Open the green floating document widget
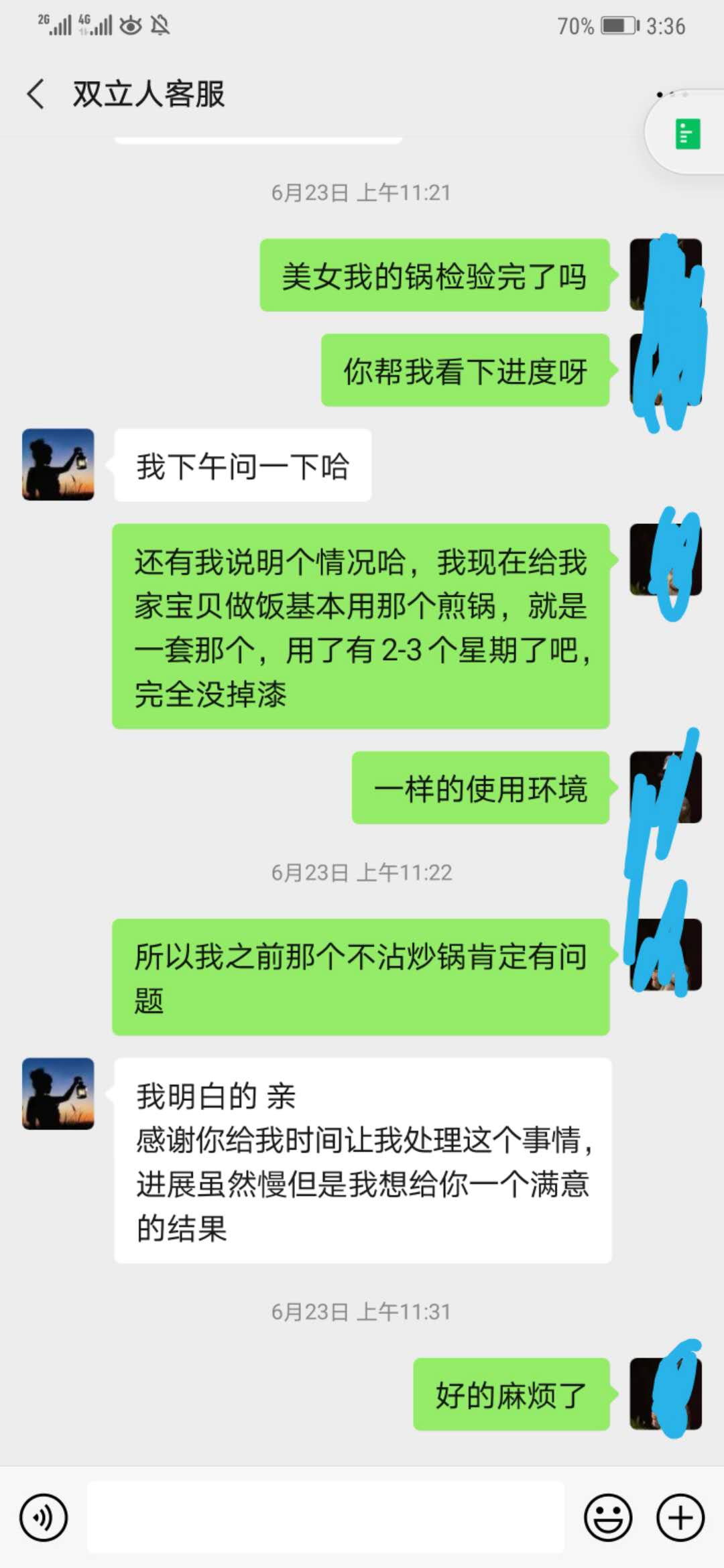Image resolution: width=724 pixels, height=1568 pixels. [687, 133]
